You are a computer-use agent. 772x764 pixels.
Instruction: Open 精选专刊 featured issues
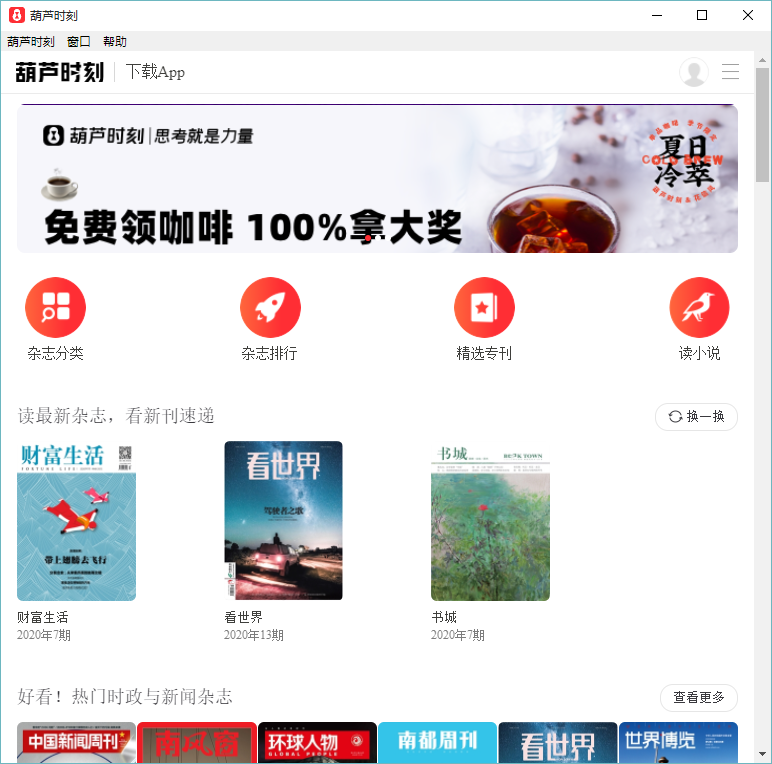pyautogui.click(x=484, y=308)
